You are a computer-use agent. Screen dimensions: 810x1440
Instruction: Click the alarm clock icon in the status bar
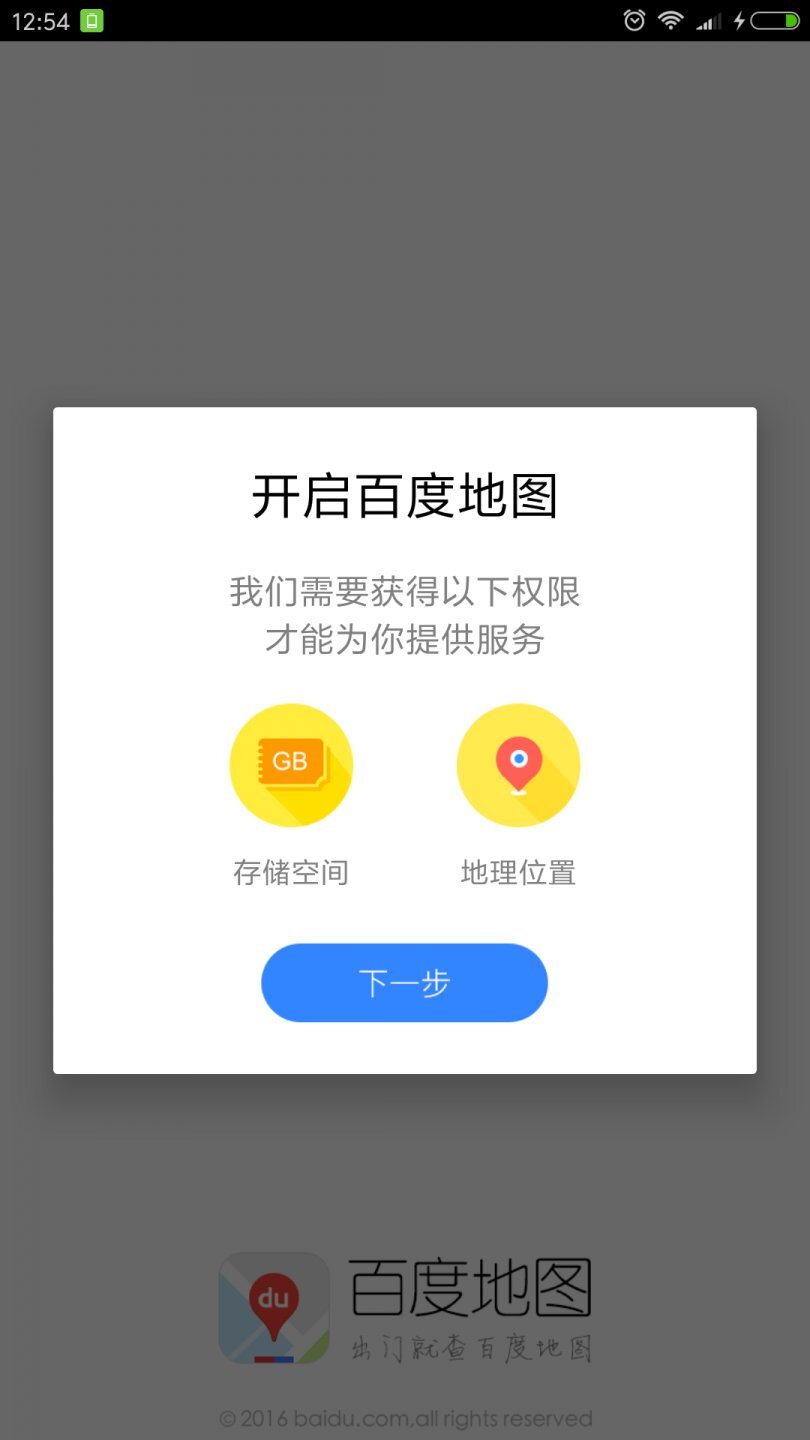[x=633, y=20]
